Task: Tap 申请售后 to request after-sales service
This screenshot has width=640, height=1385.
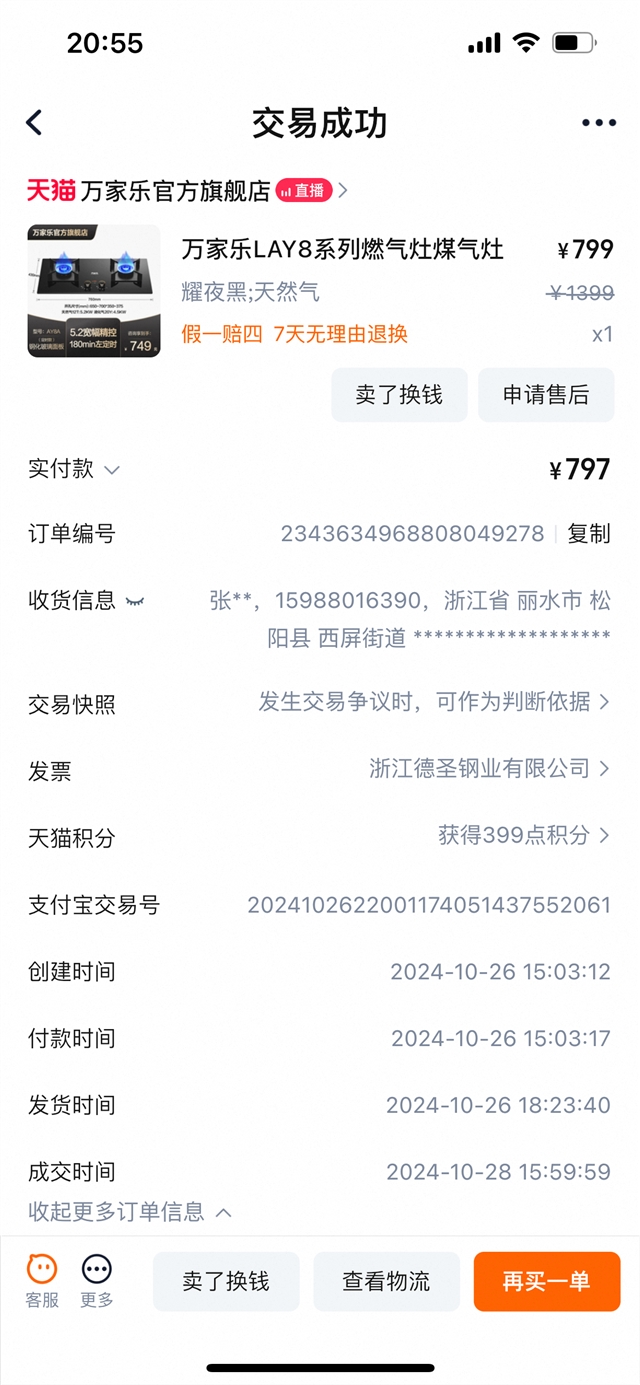Action: click(x=546, y=395)
